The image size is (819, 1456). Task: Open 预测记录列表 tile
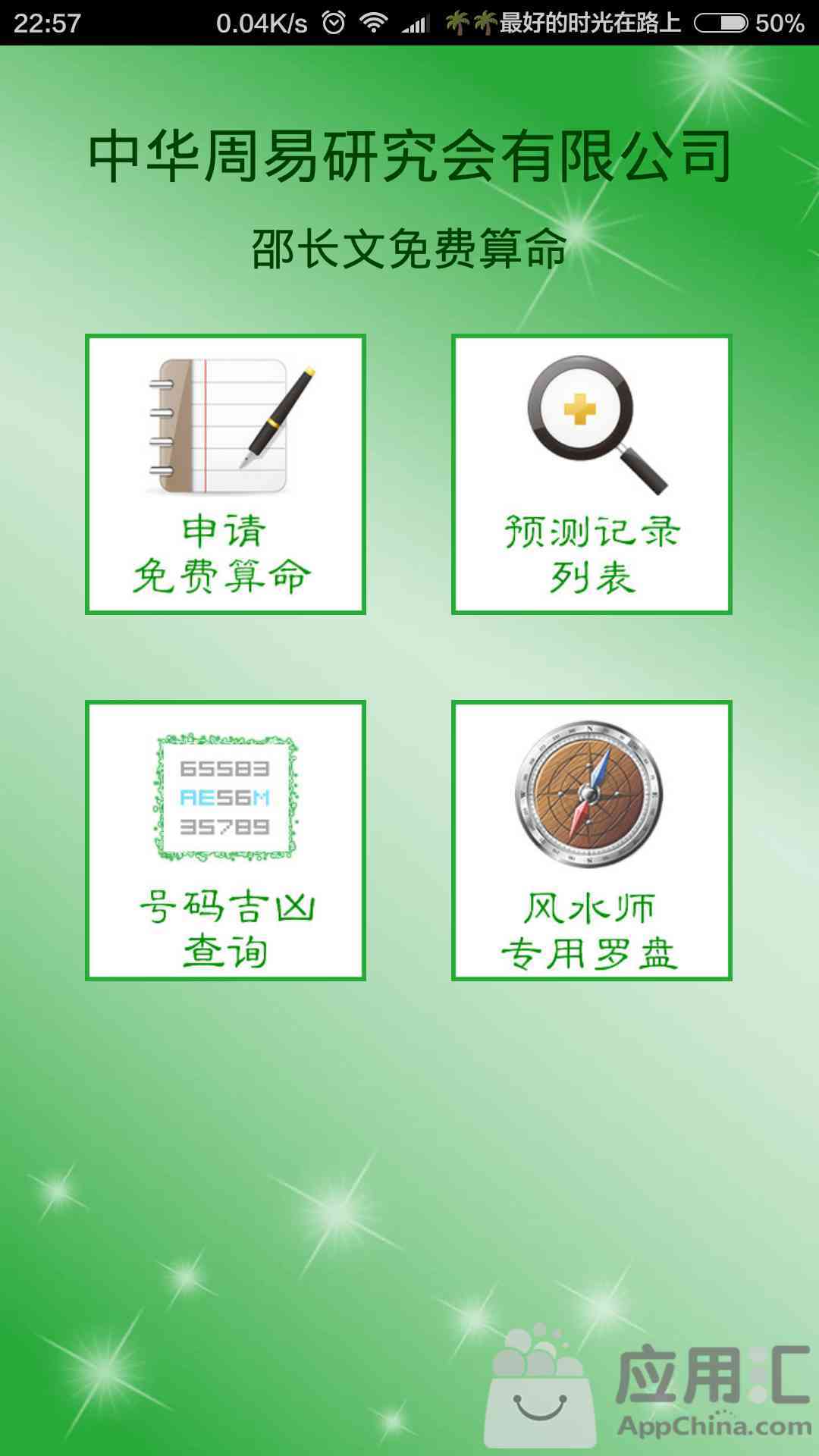coord(591,474)
